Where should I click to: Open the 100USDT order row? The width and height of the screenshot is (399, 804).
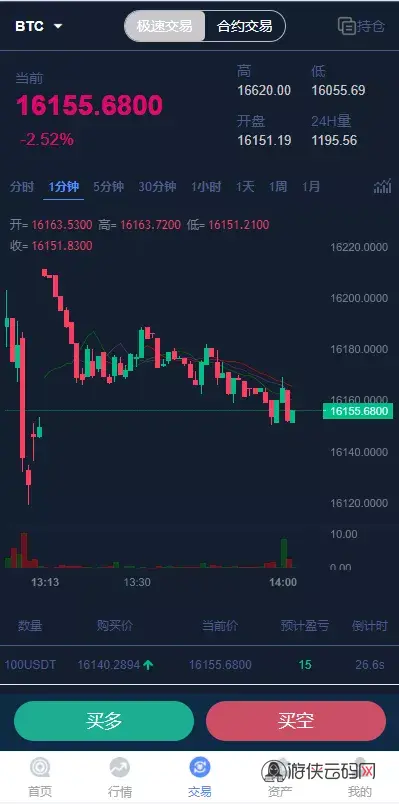coord(200,665)
